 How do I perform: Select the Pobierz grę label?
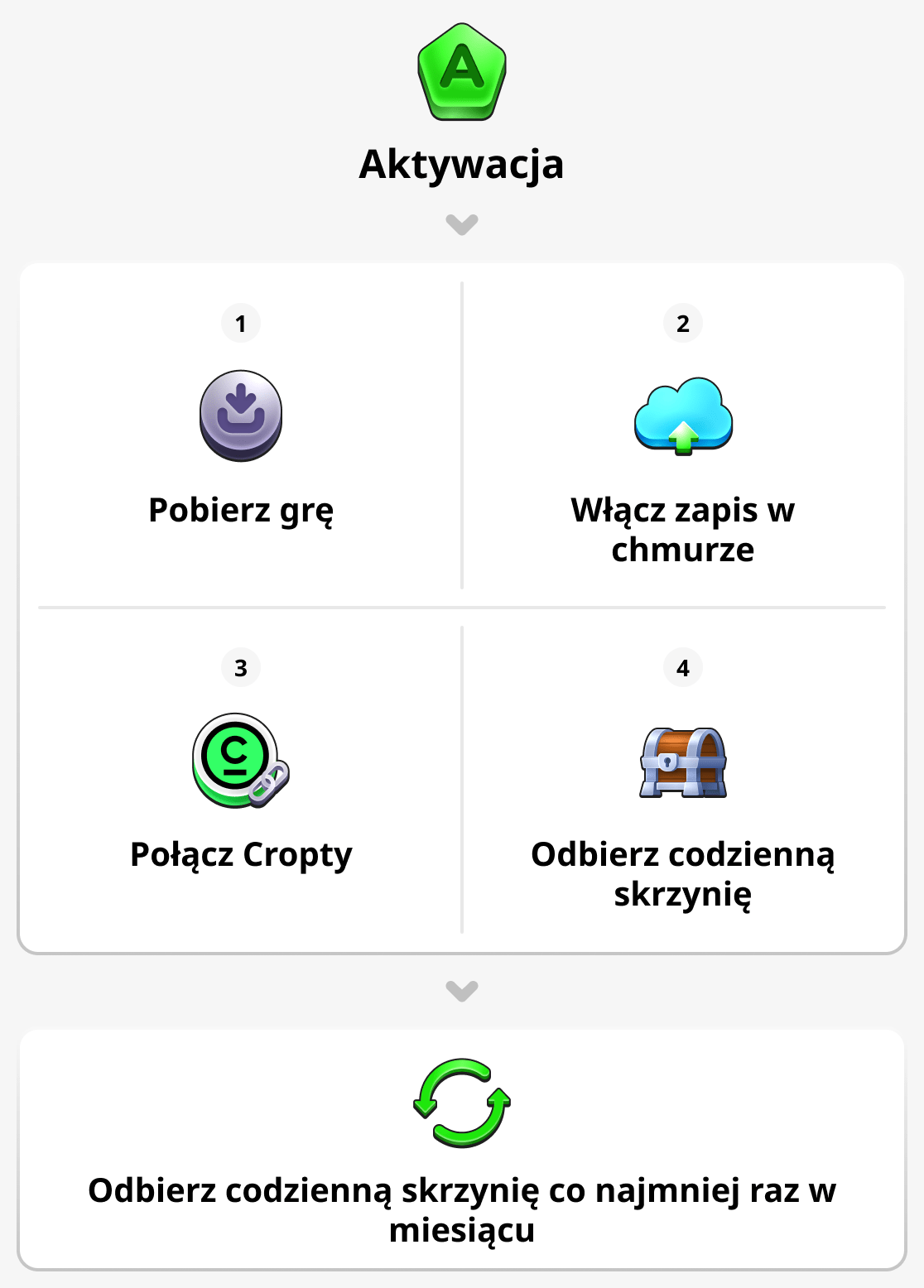pyautogui.click(x=241, y=511)
